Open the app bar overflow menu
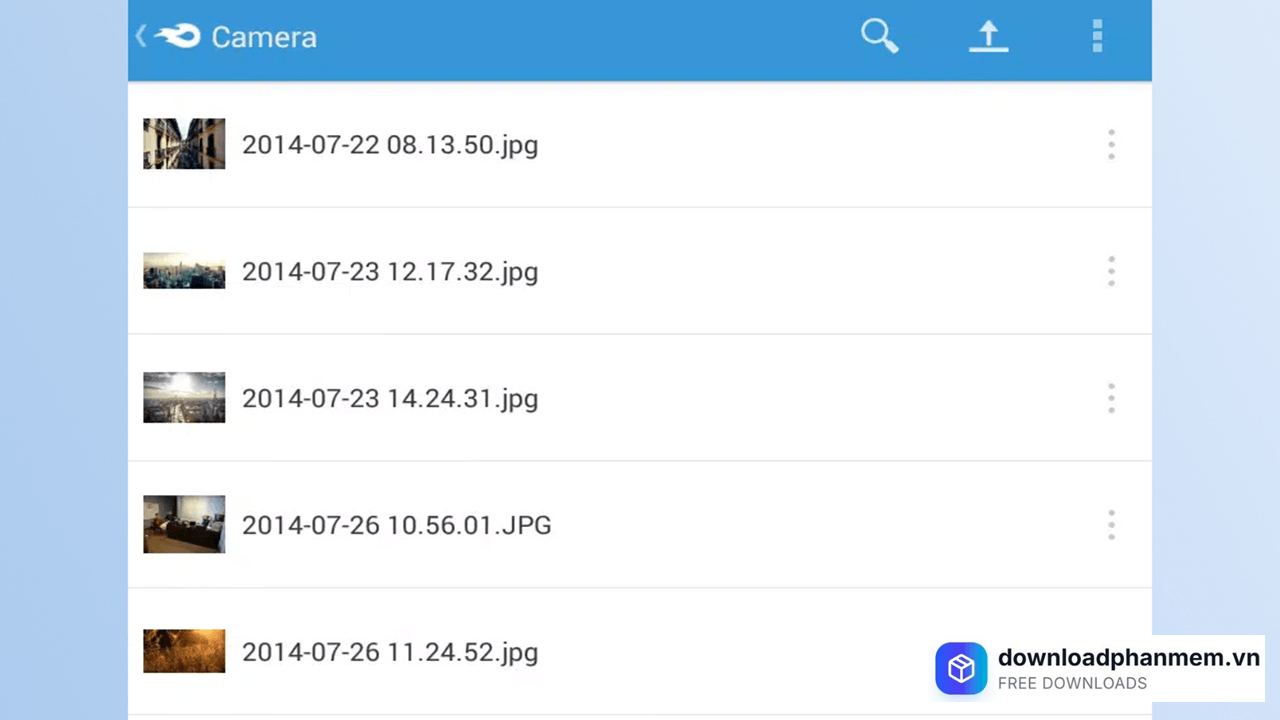The height and width of the screenshot is (720, 1280). pyautogui.click(x=1097, y=37)
